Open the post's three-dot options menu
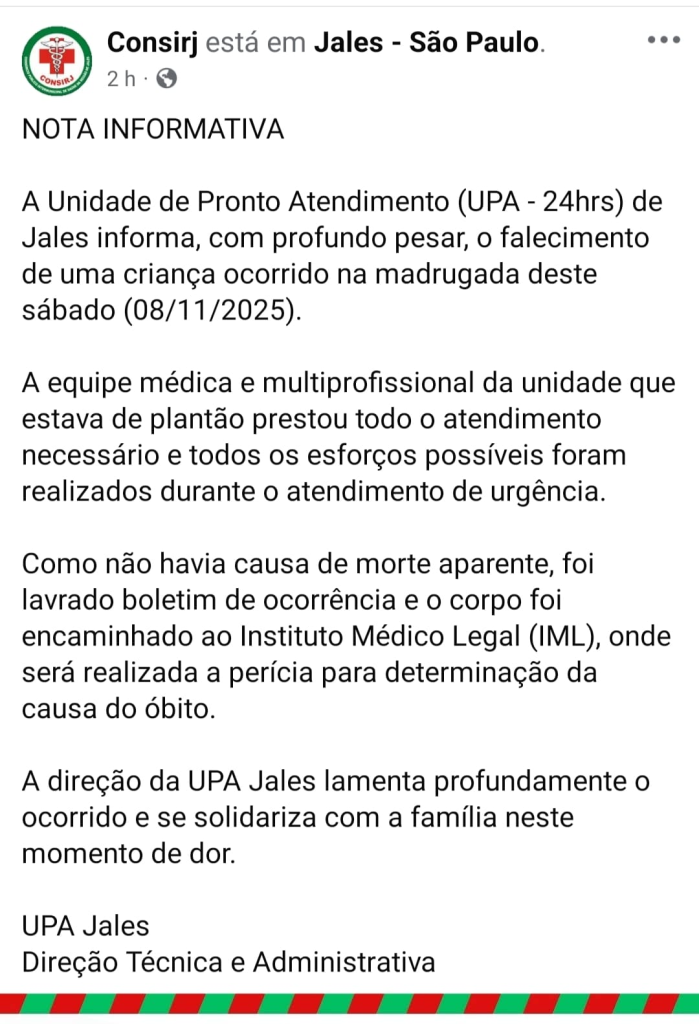This screenshot has height=1024, width=699. pos(663,41)
